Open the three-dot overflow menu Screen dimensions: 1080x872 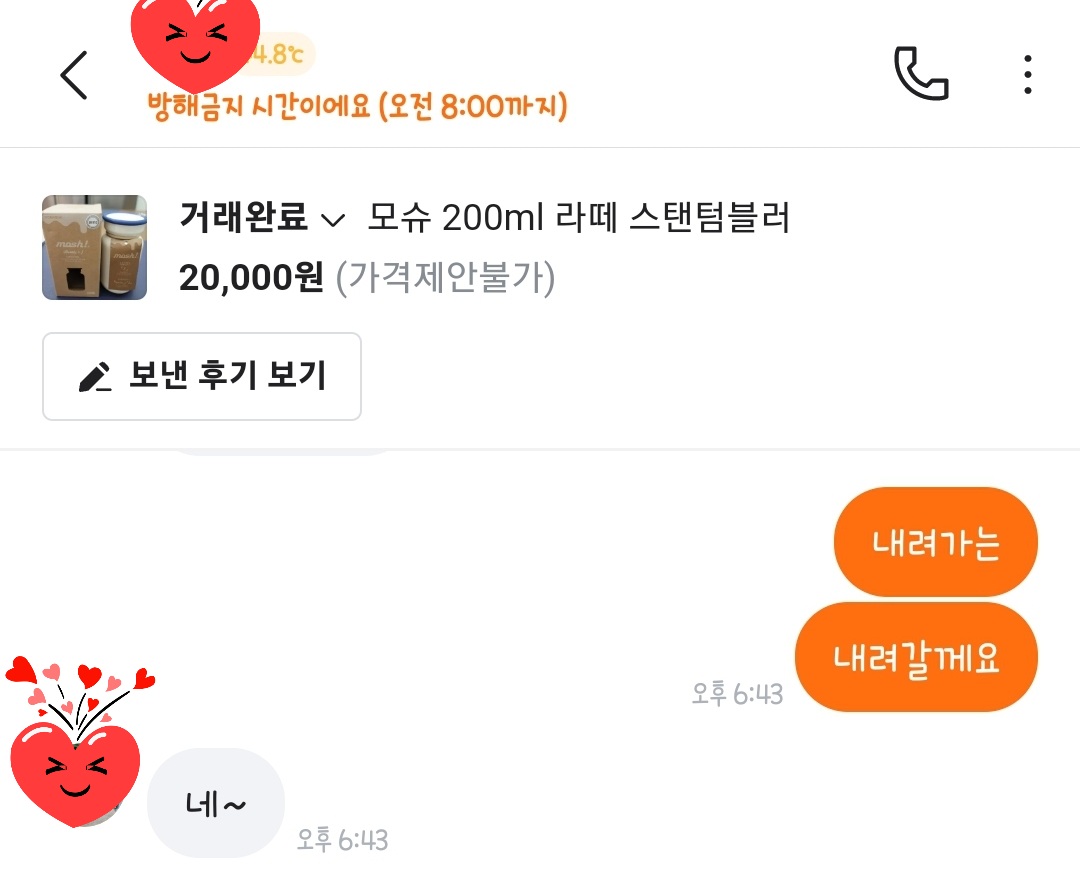(1027, 75)
